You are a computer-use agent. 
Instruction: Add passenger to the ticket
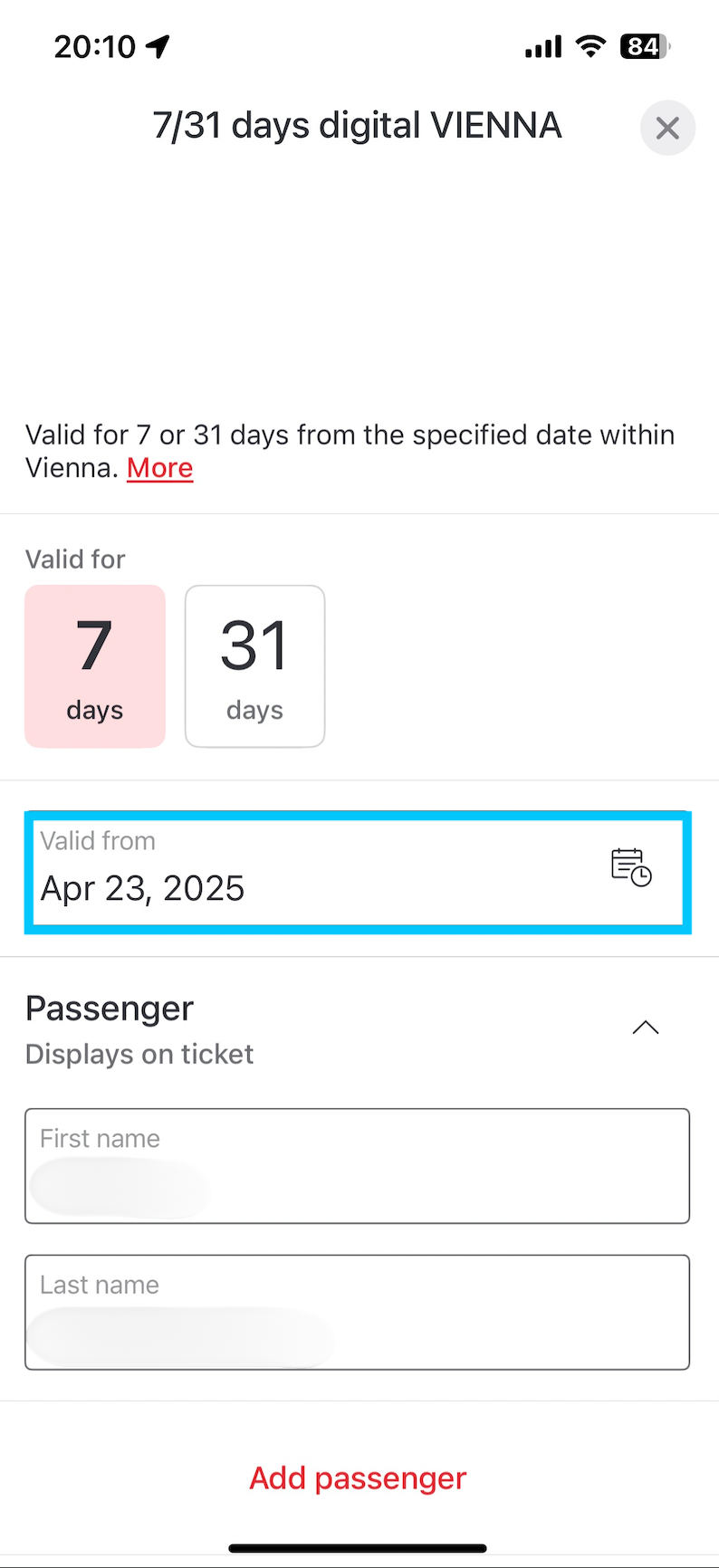click(x=358, y=1477)
